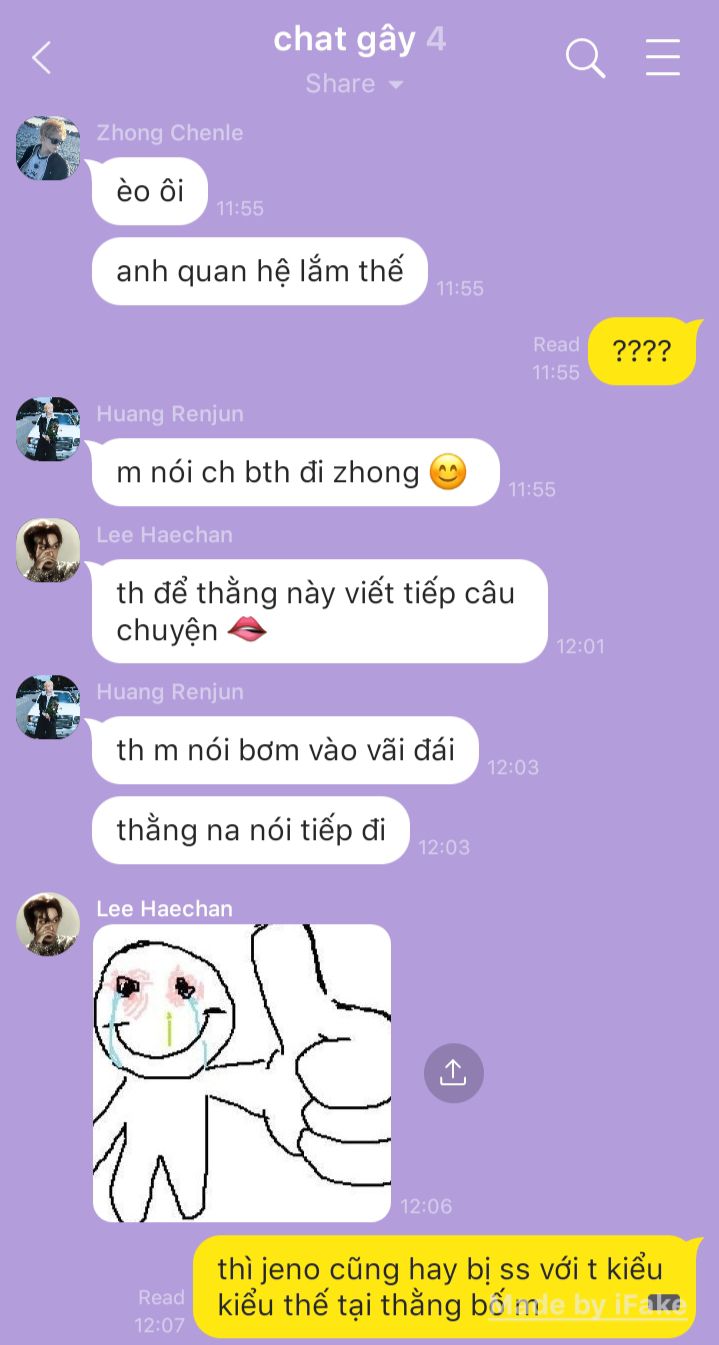View Zhong Chenle's profile picture
The height and width of the screenshot is (1345, 719).
[47, 148]
